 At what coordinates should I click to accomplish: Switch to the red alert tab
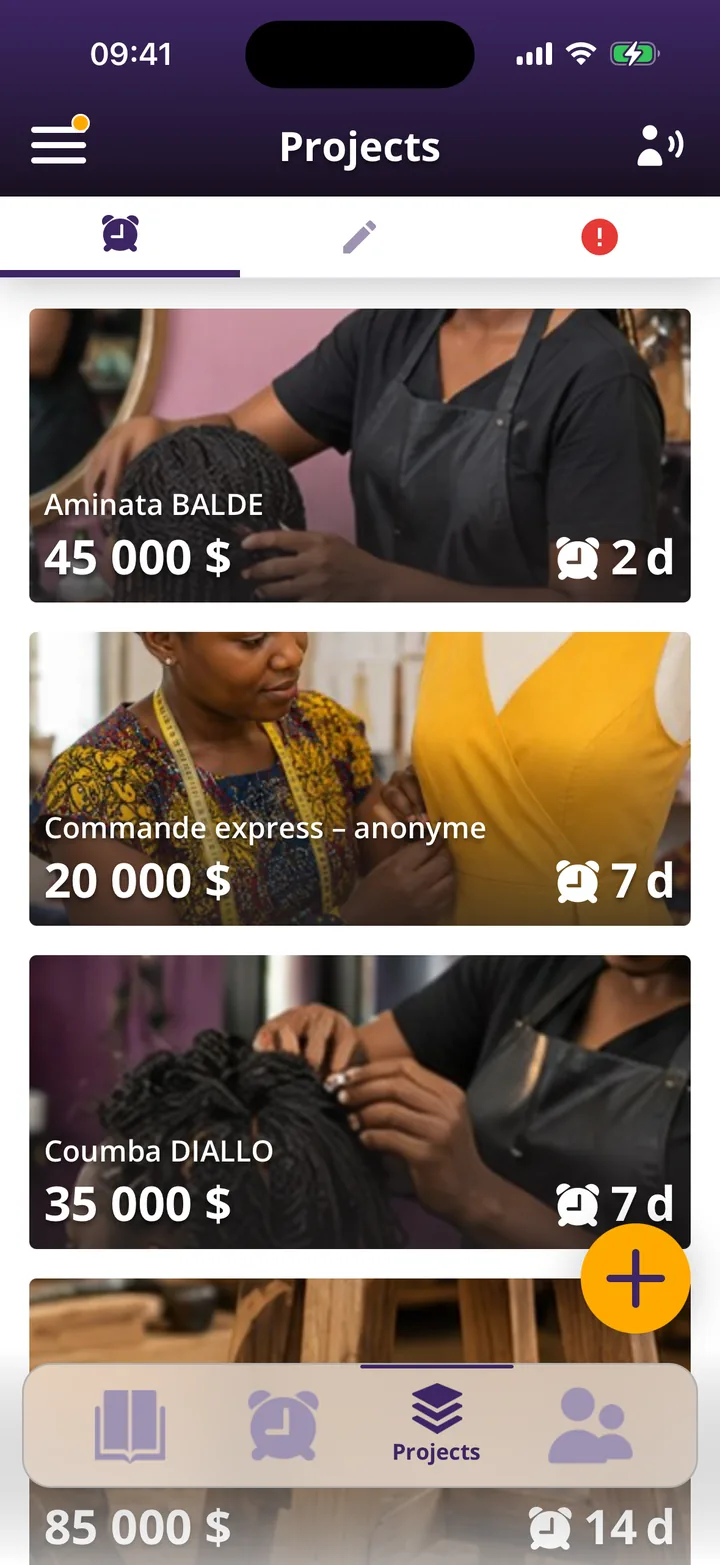coord(600,237)
